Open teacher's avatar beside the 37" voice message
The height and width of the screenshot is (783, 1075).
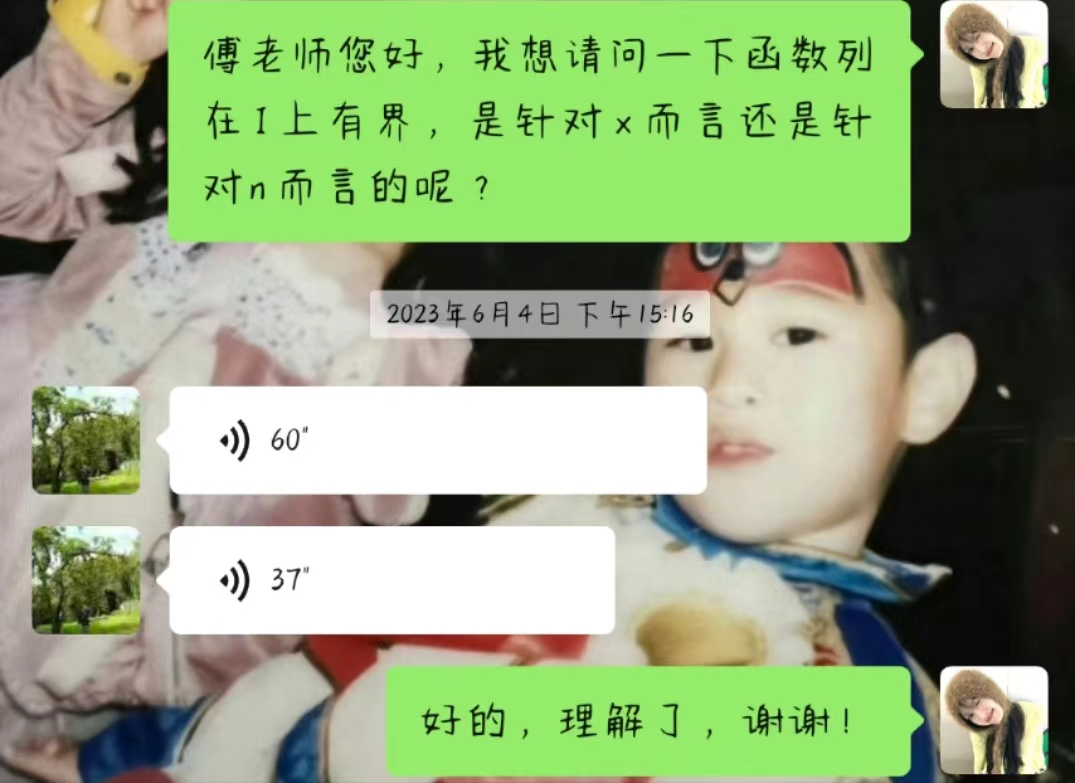pyautogui.click(x=86, y=580)
